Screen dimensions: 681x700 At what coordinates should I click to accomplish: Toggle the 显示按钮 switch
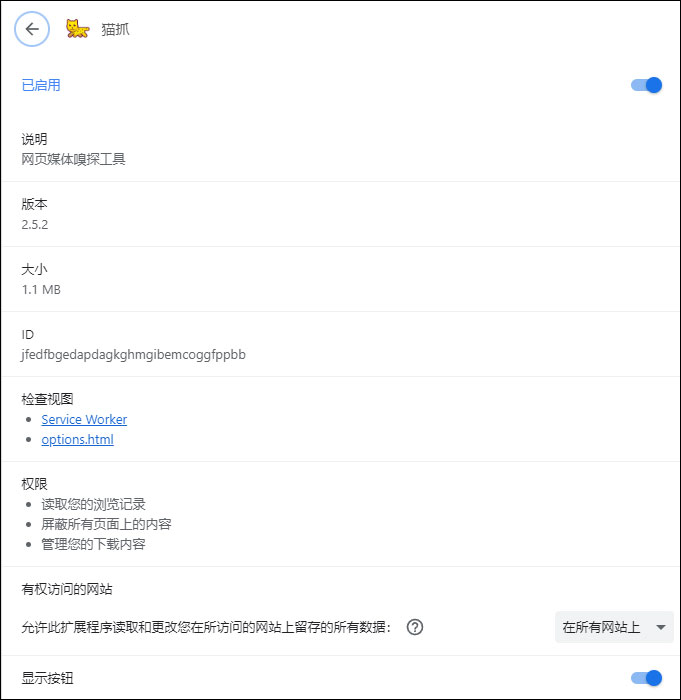point(647,678)
